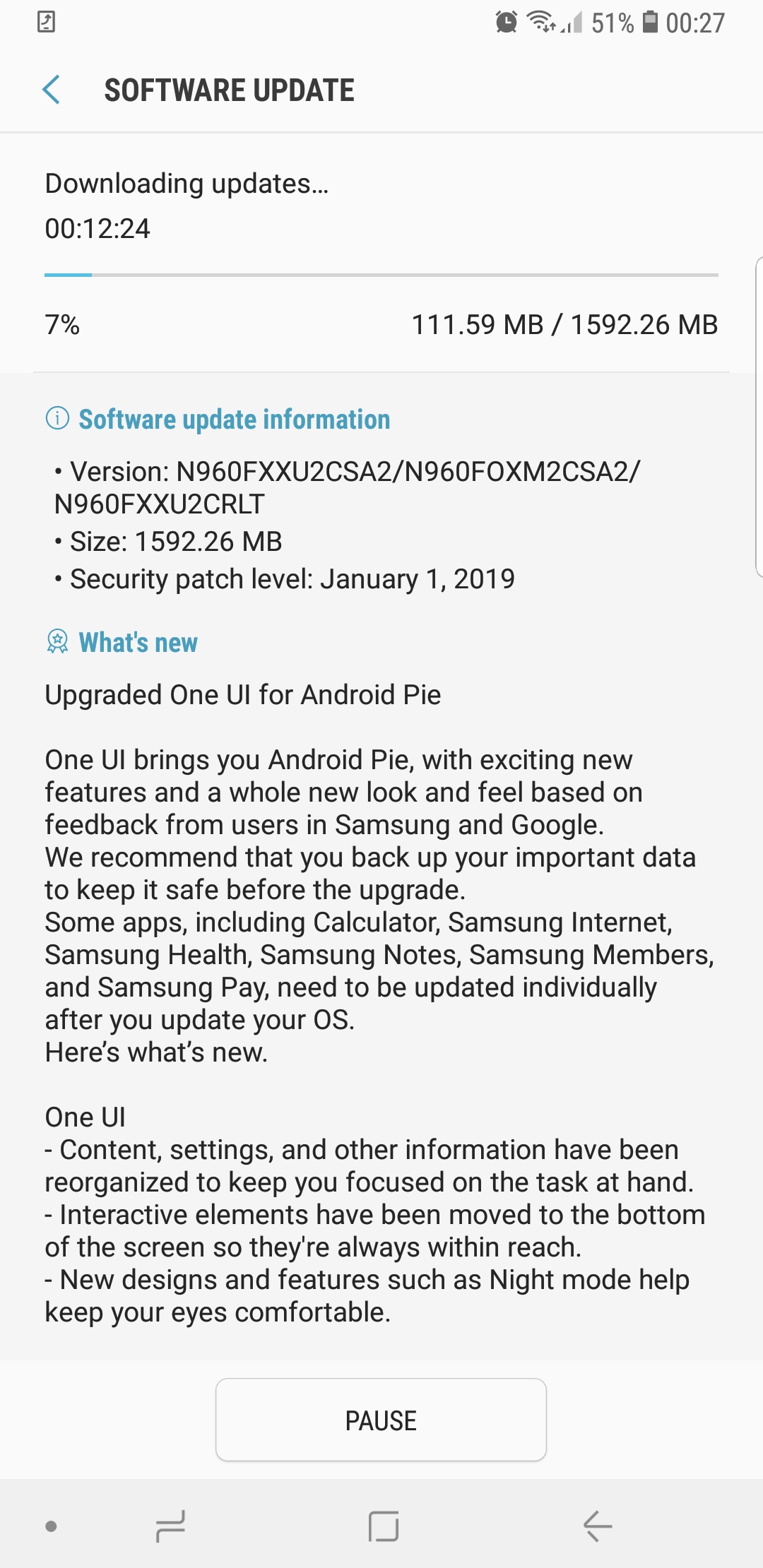Go back from Software Update screen
Image resolution: width=763 pixels, height=1568 pixels.
coord(52,90)
